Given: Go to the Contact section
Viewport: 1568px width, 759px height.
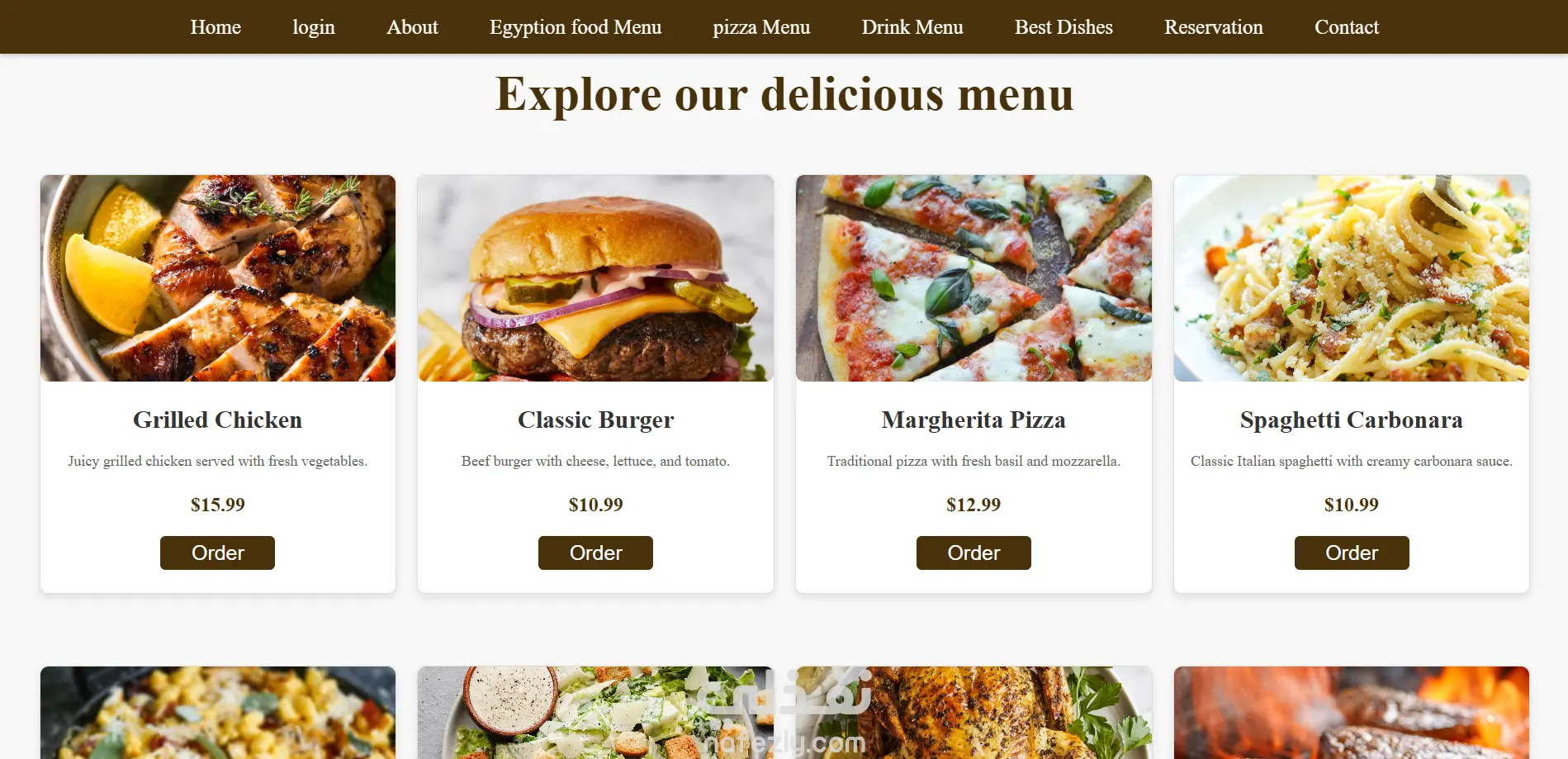Looking at the screenshot, I should (1346, 27).
